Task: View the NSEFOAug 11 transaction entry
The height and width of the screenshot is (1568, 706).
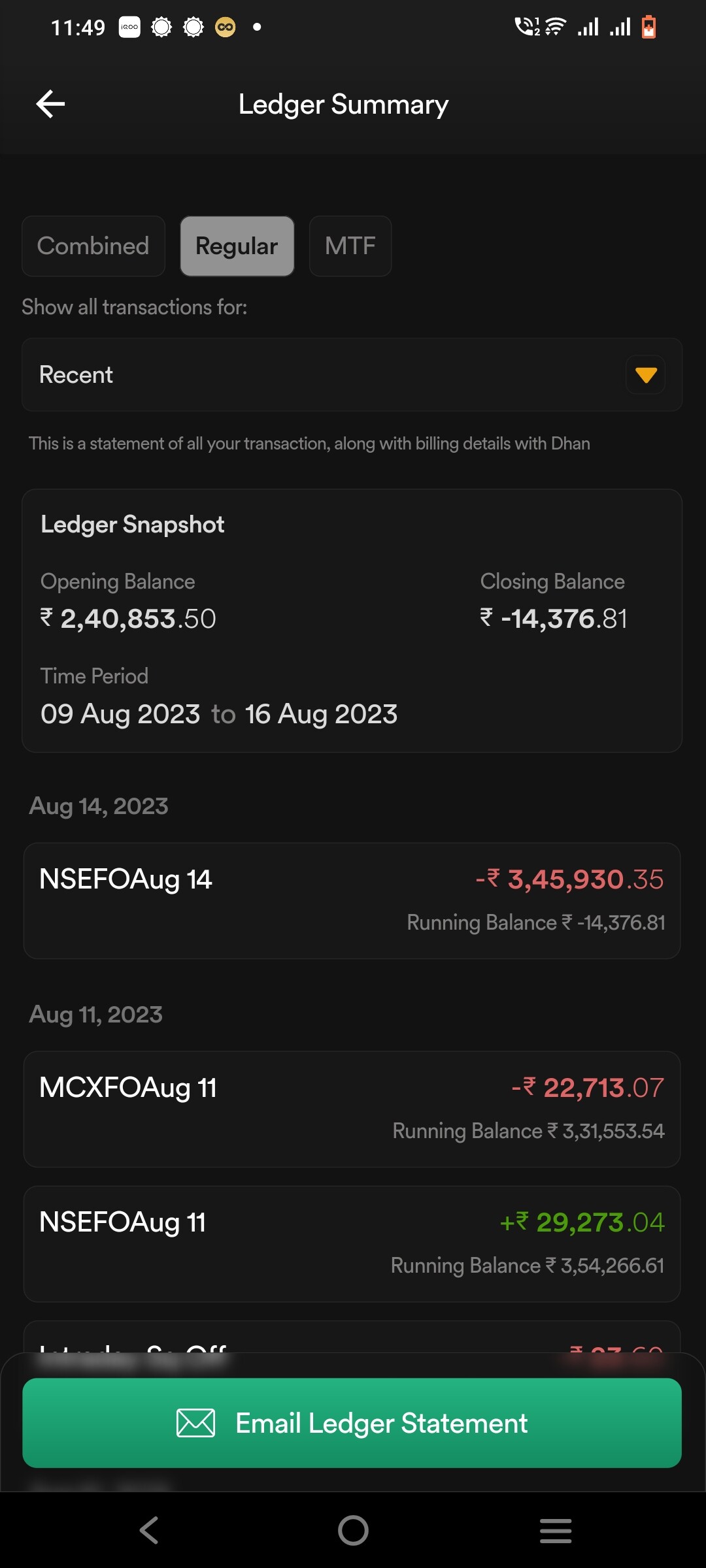Action: 352,1244
